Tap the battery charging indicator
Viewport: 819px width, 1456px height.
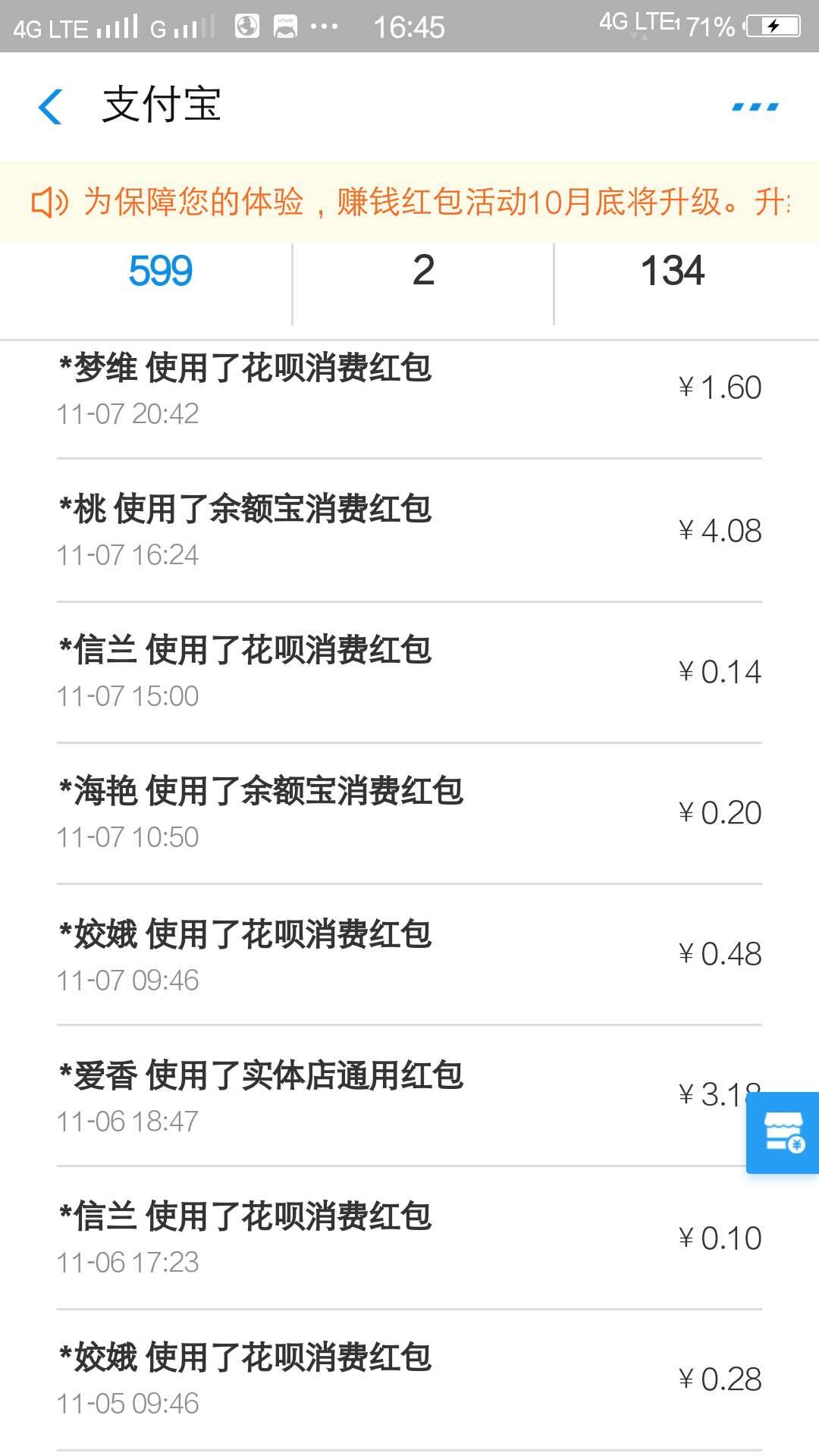pyautogui.click(x=771, y=25)
